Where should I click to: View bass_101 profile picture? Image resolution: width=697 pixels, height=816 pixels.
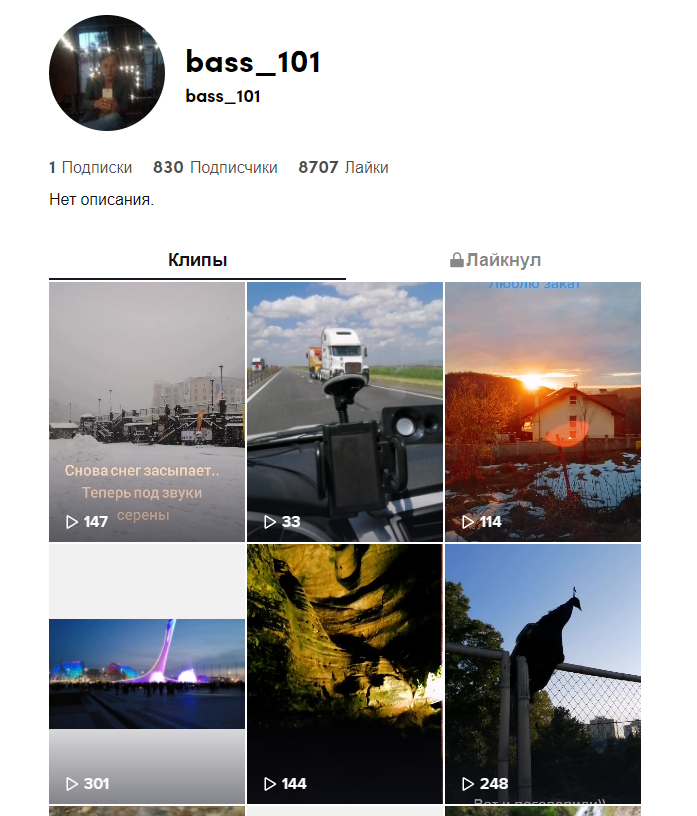point(107,73)
